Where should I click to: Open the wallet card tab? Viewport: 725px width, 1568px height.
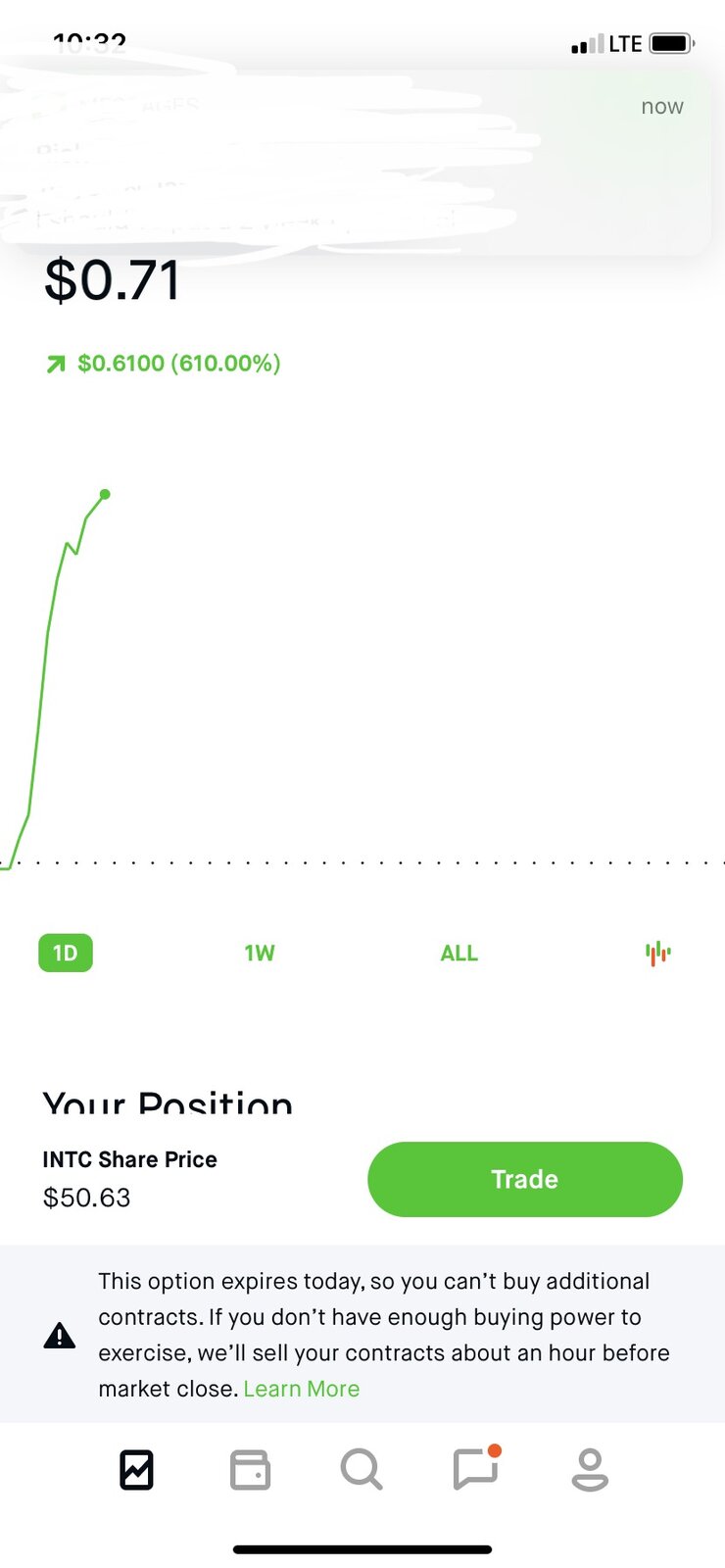pyautogui.click(x=250, y=1470)
